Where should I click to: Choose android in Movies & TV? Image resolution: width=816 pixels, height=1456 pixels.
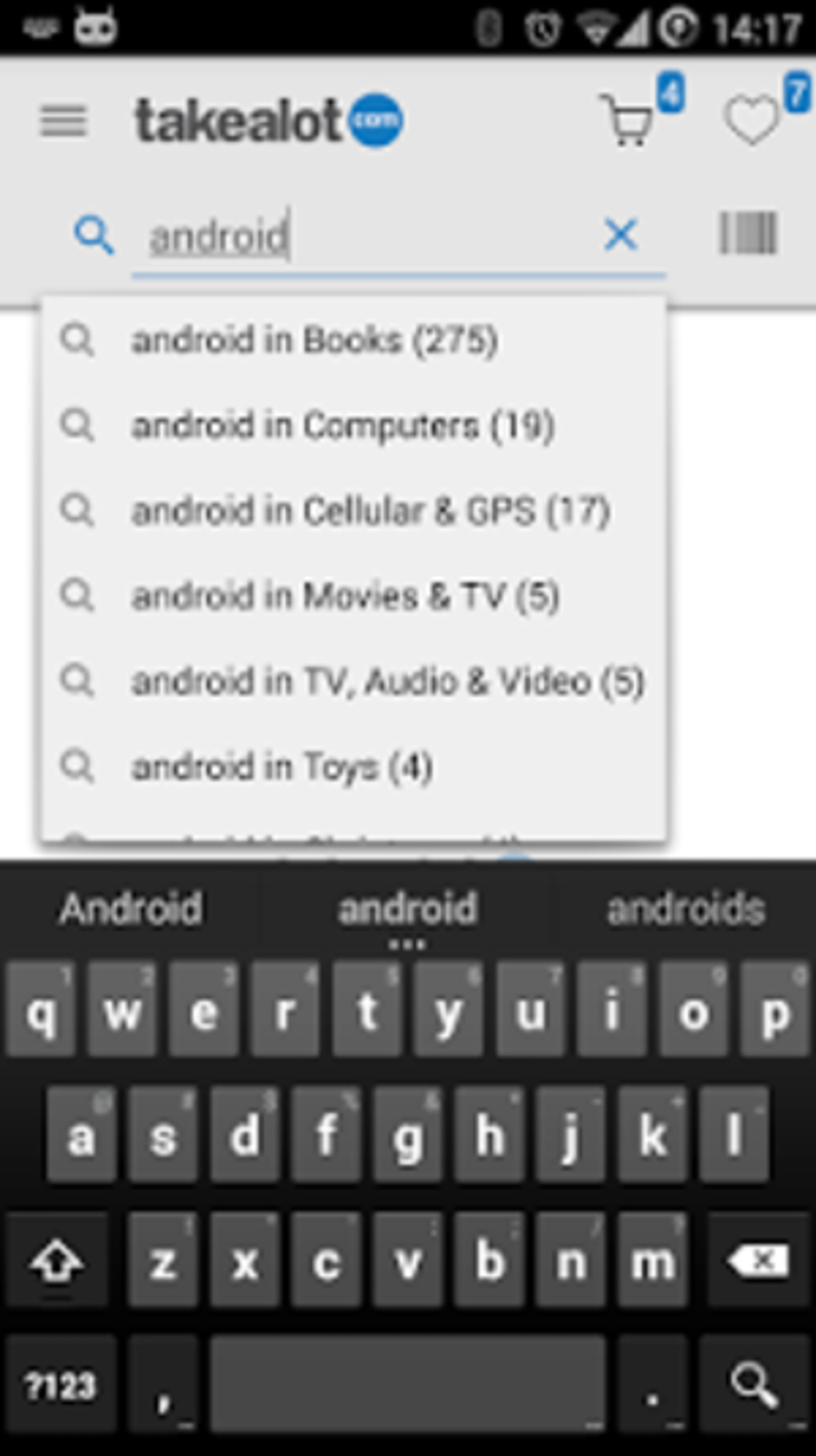(x=354, y=596)
